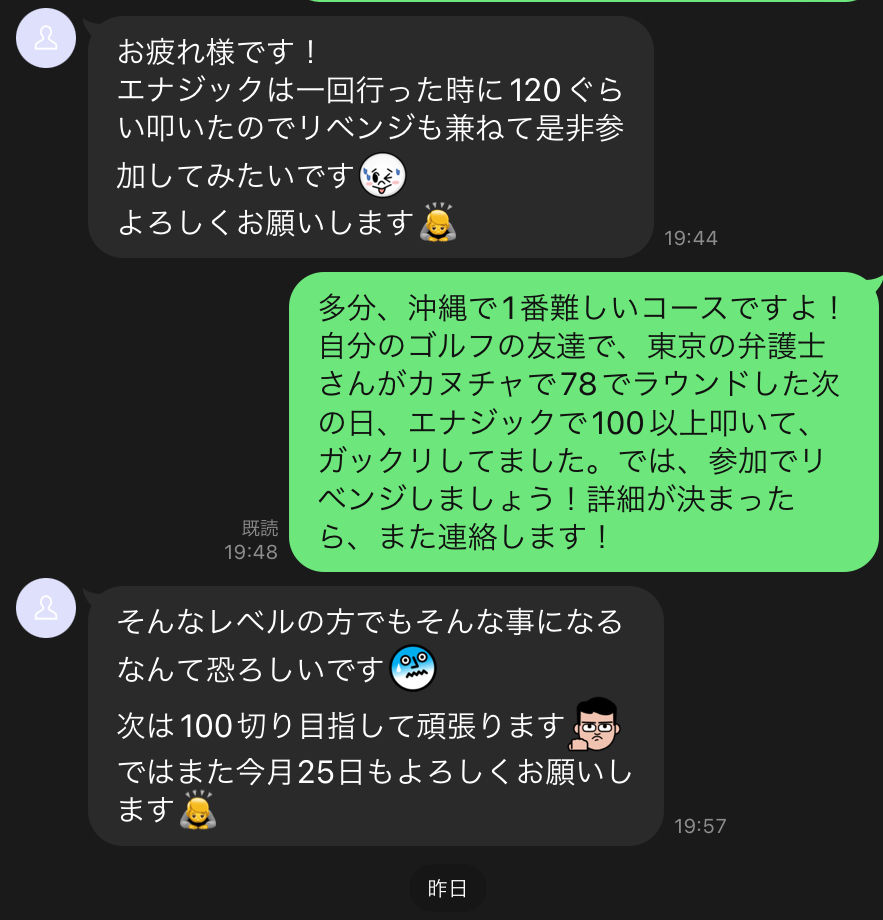Open sender's profile avatar beside the お疲れ様です message
Image resolution: width=883 pixels, height=920 pixels.
click(46, 39)
